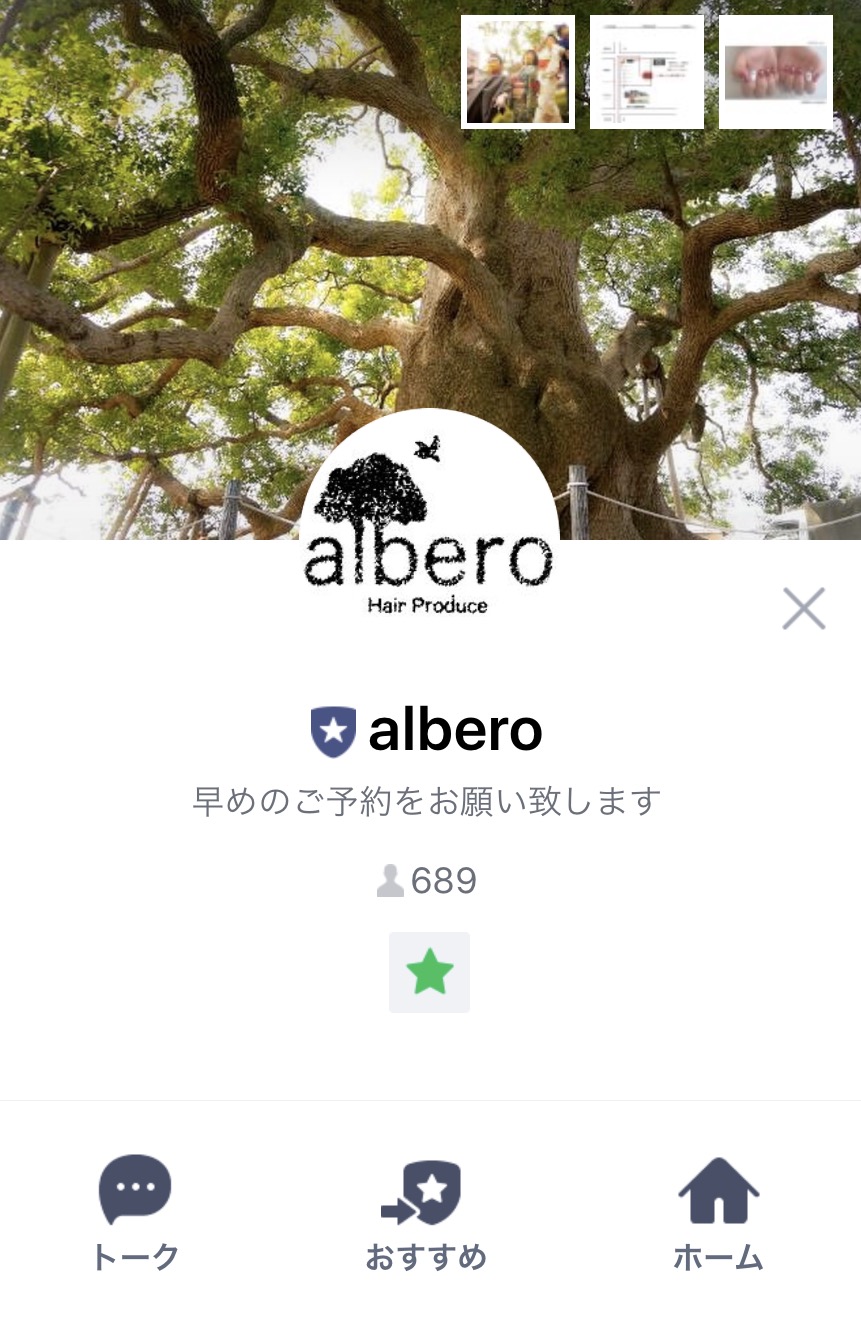The width and height of the screenshot is (861, 1326).
Task: Open the nail art post thumbnail
Action: click(775, 72)
